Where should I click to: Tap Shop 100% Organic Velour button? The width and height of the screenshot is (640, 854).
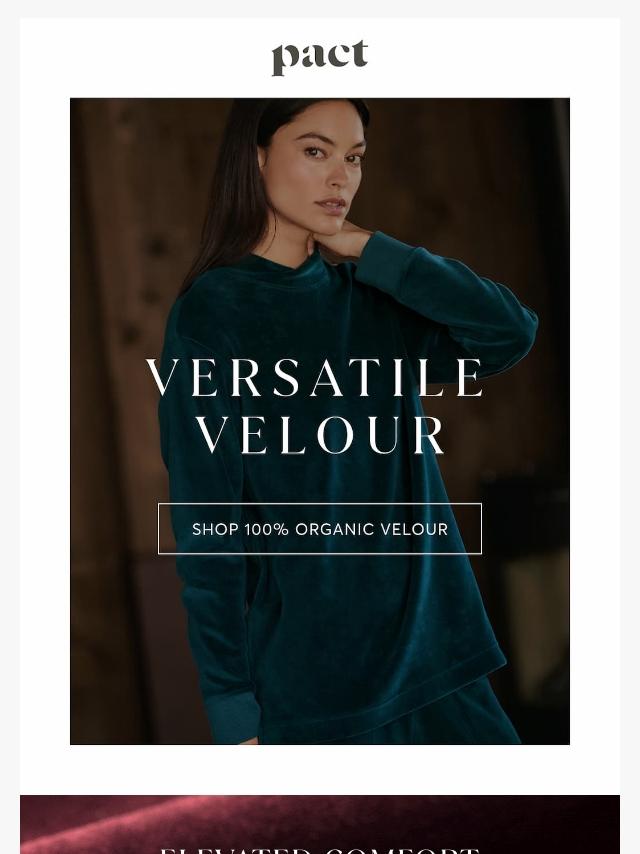point(320,529)
